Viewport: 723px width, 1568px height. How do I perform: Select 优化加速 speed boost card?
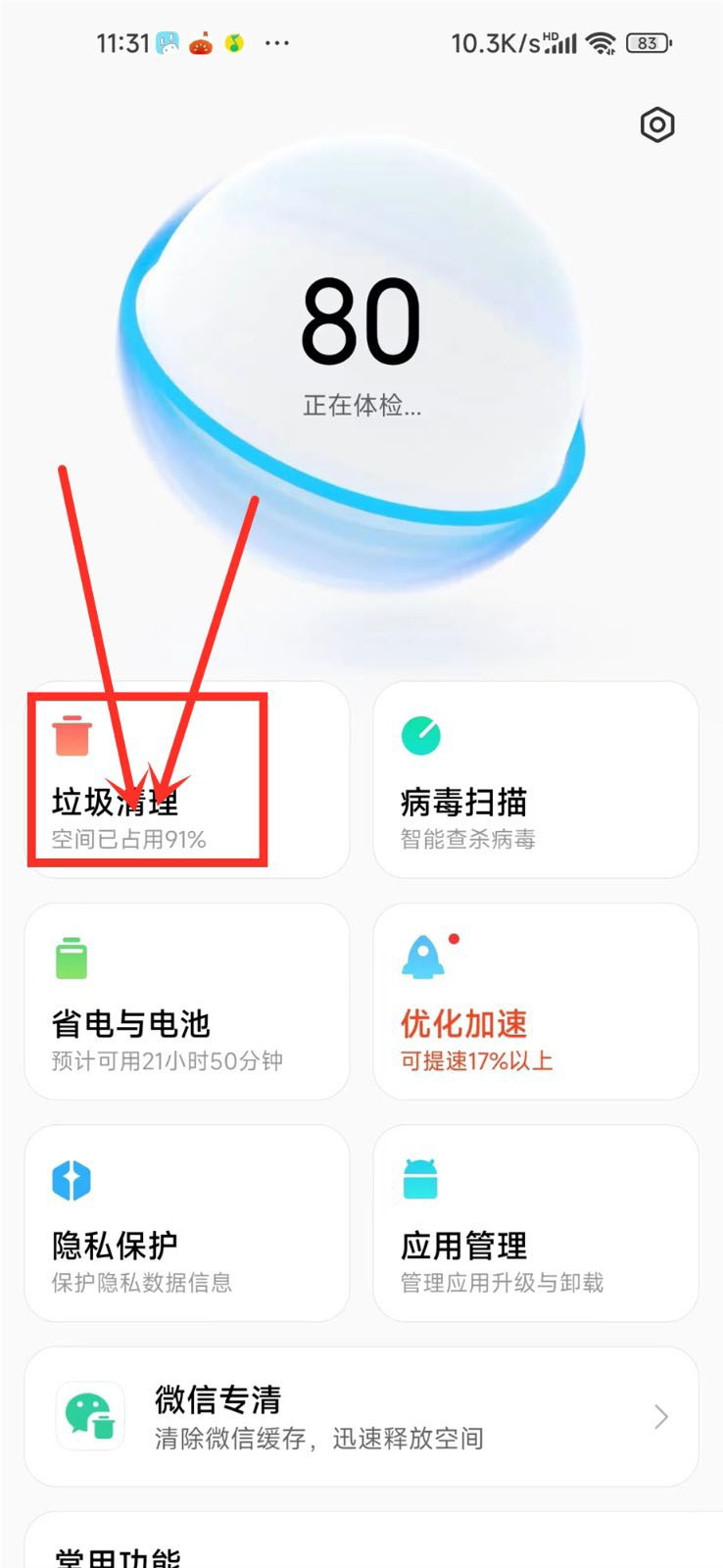535,1002
